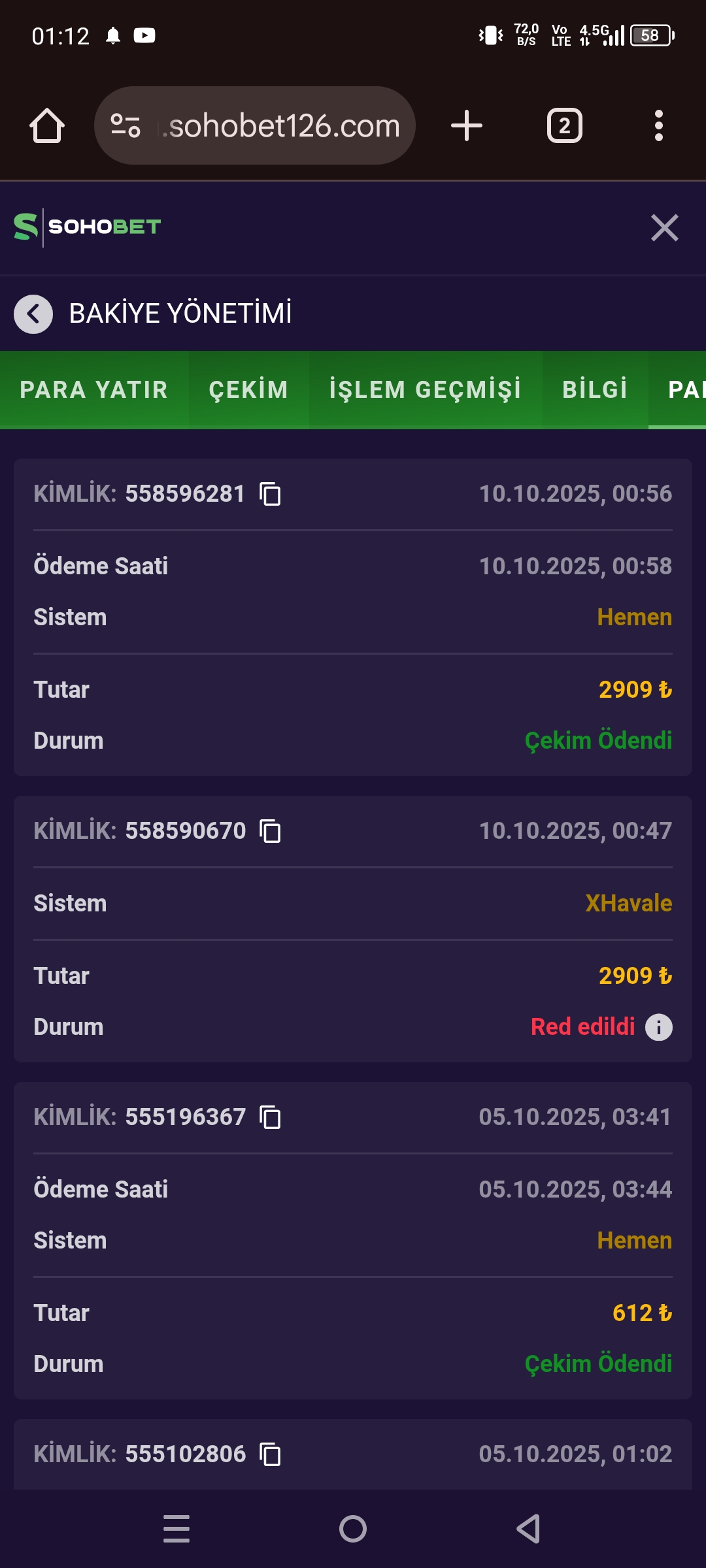Viewport: 706px width, 1568px height.
Task: Copy transaction ID 558590670
Action: coord(270,831)
